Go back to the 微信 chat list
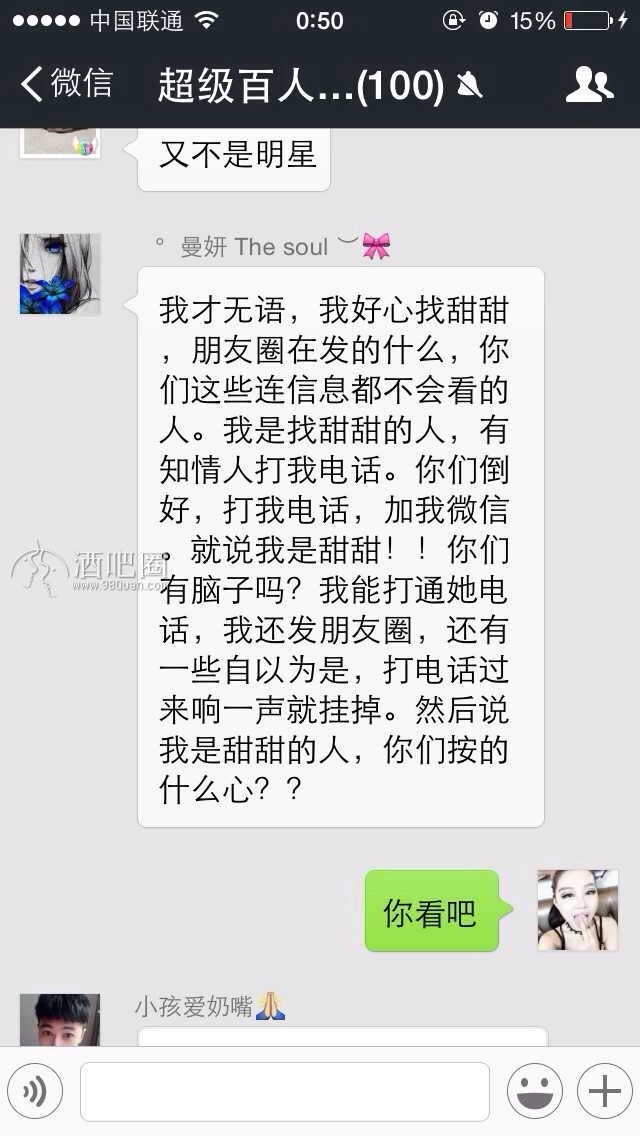Viewport: 640px width, 1136px height. point(66,84)
